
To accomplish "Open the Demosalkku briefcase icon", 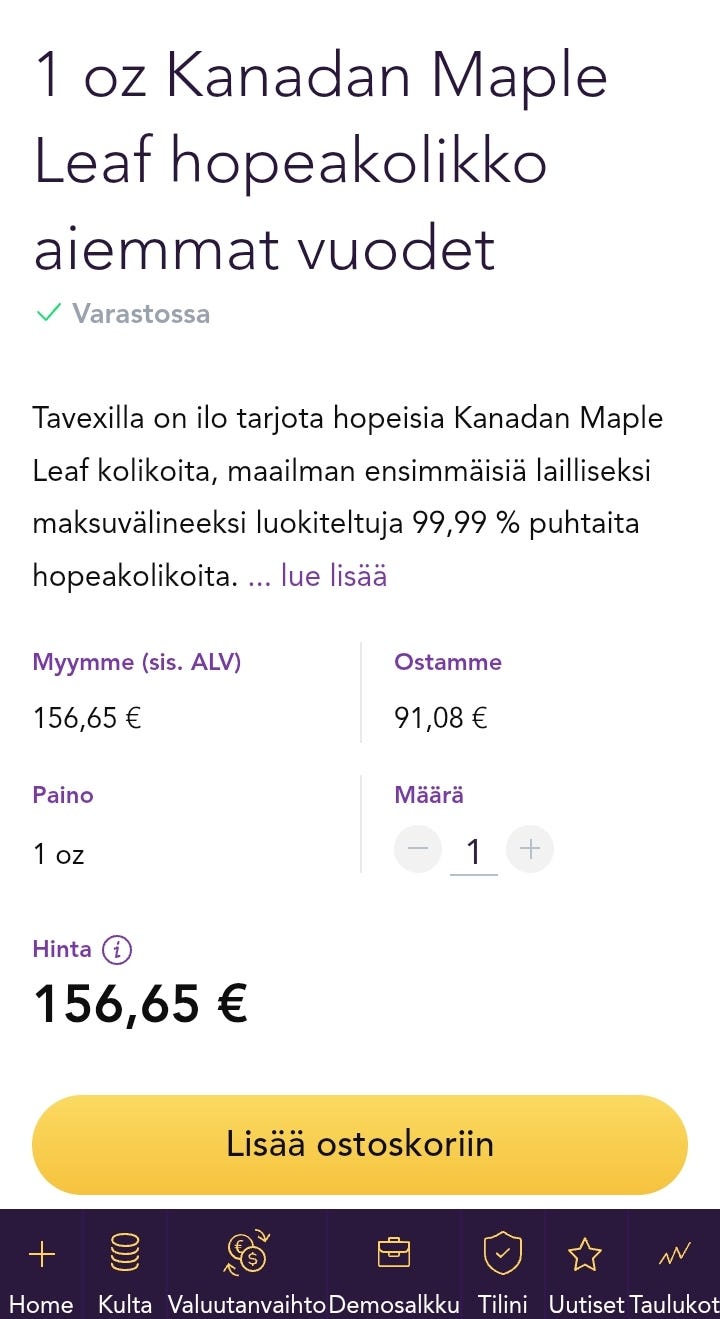I will pos(395,1252).
